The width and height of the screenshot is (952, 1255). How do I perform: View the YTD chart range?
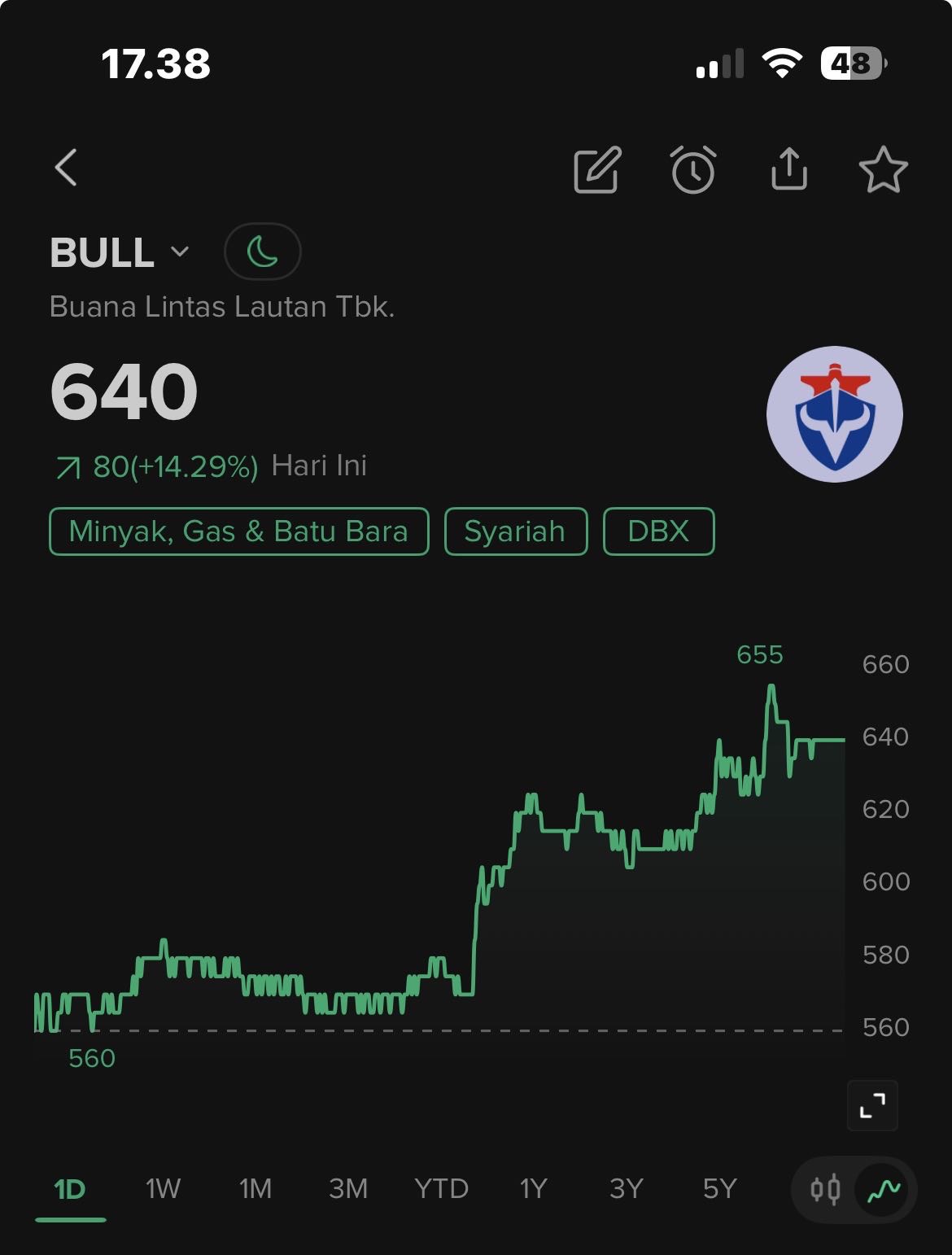click(441, 1189)
